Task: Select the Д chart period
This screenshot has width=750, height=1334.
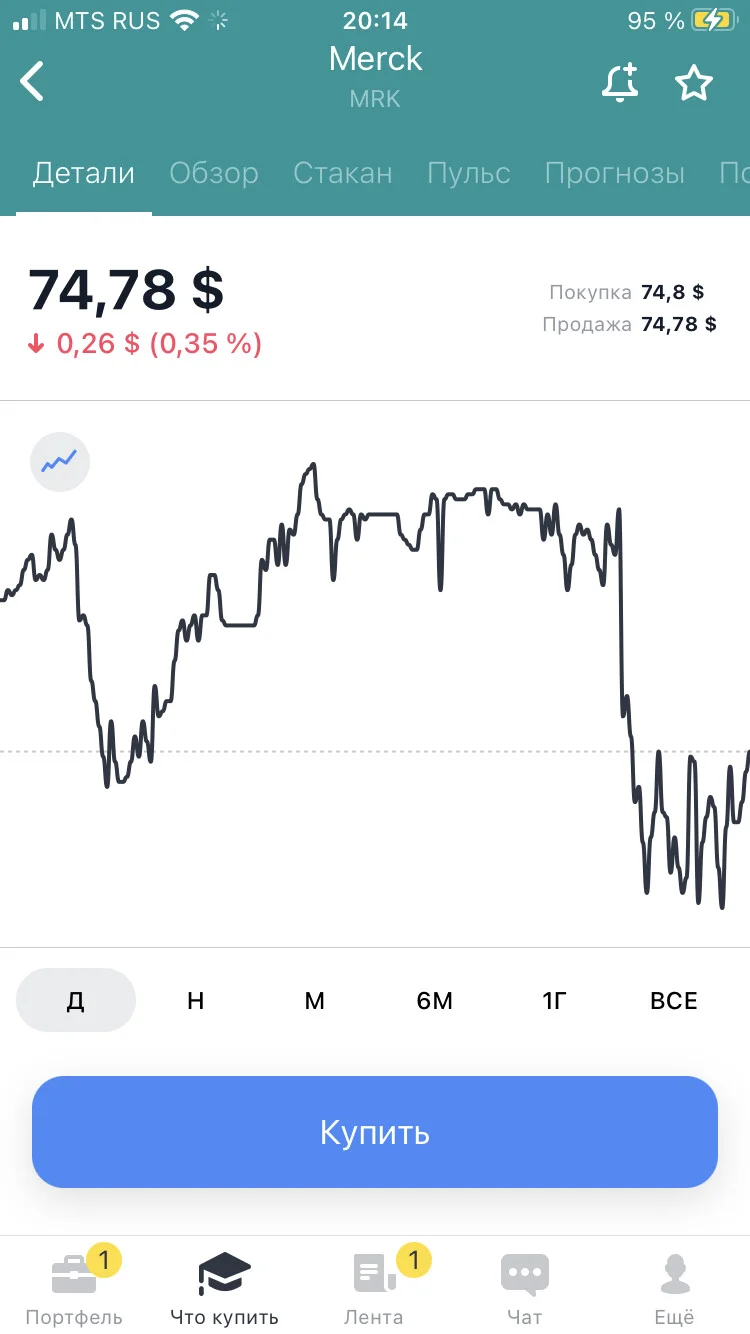Action: (76, 1000)
